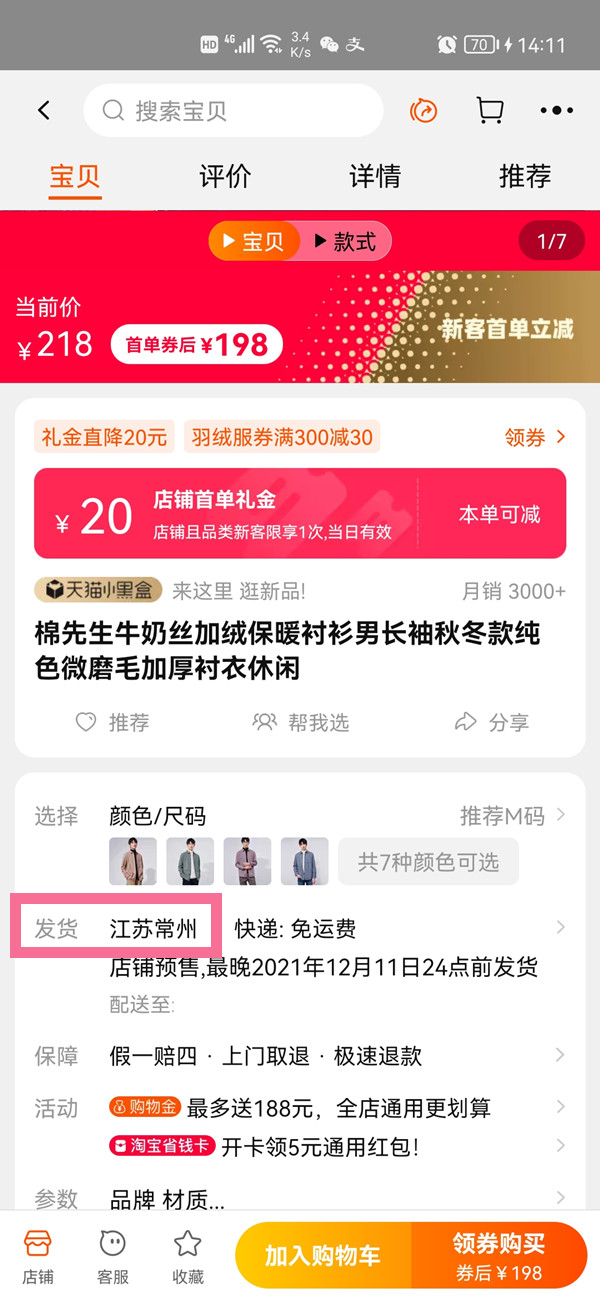
Task: Open the 共7种颜色可选 color selector
Action: (x=428, y=861)
